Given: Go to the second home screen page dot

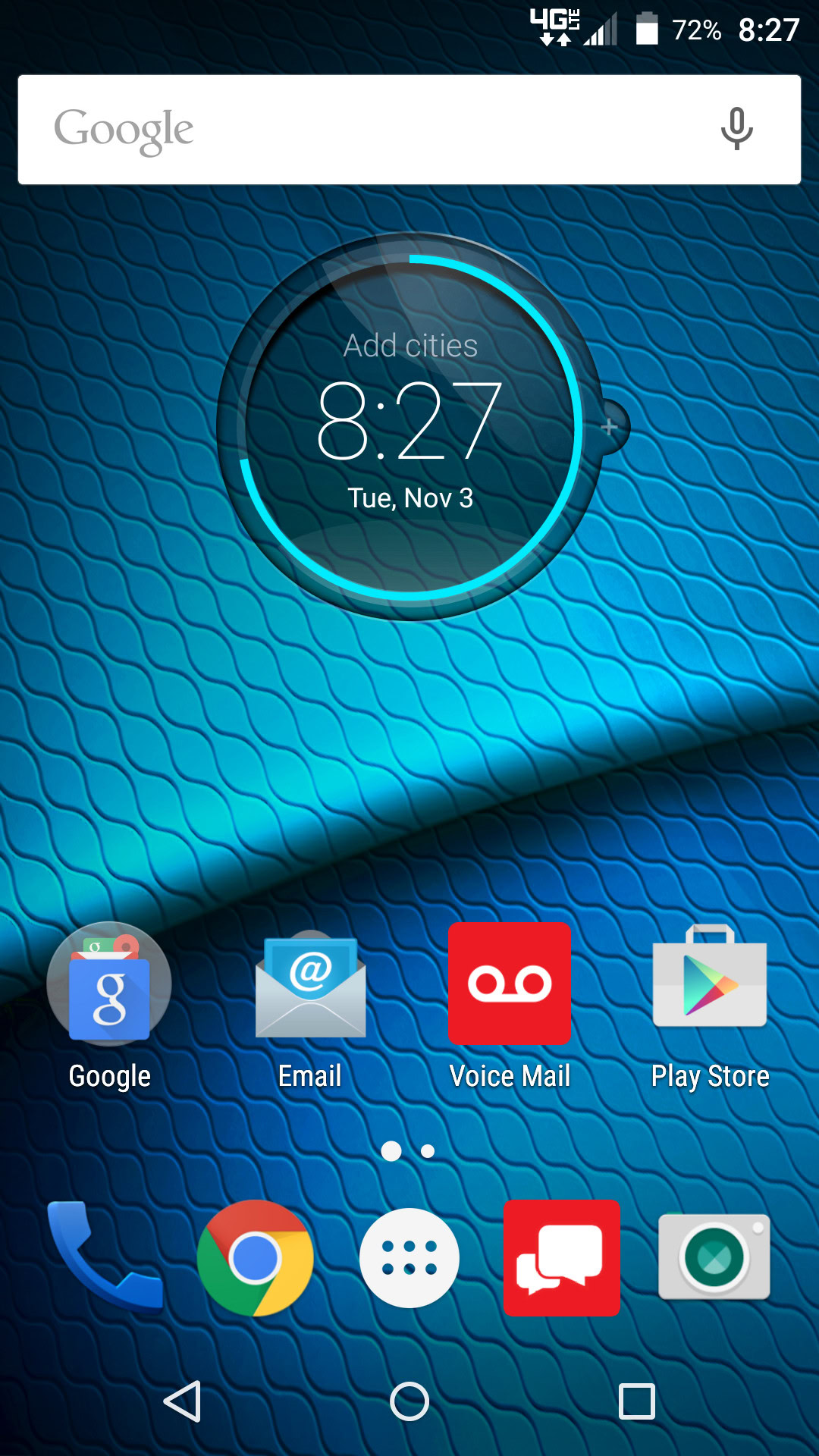Looking at the screenshot, I should pos(428,1151).
